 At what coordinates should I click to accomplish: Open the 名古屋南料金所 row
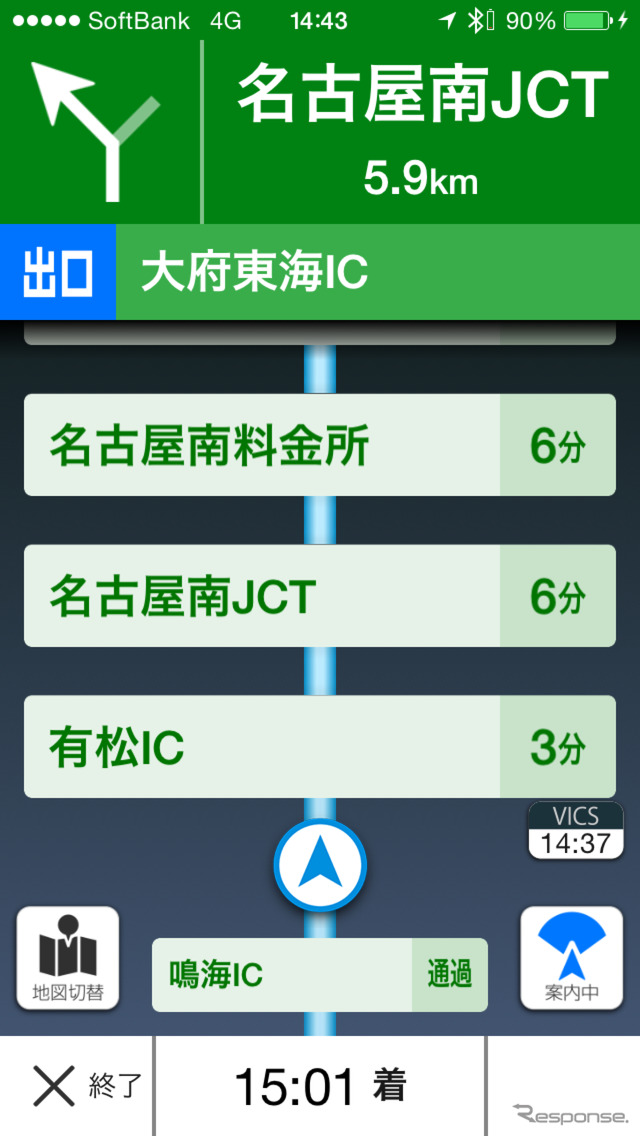point(319,445)
